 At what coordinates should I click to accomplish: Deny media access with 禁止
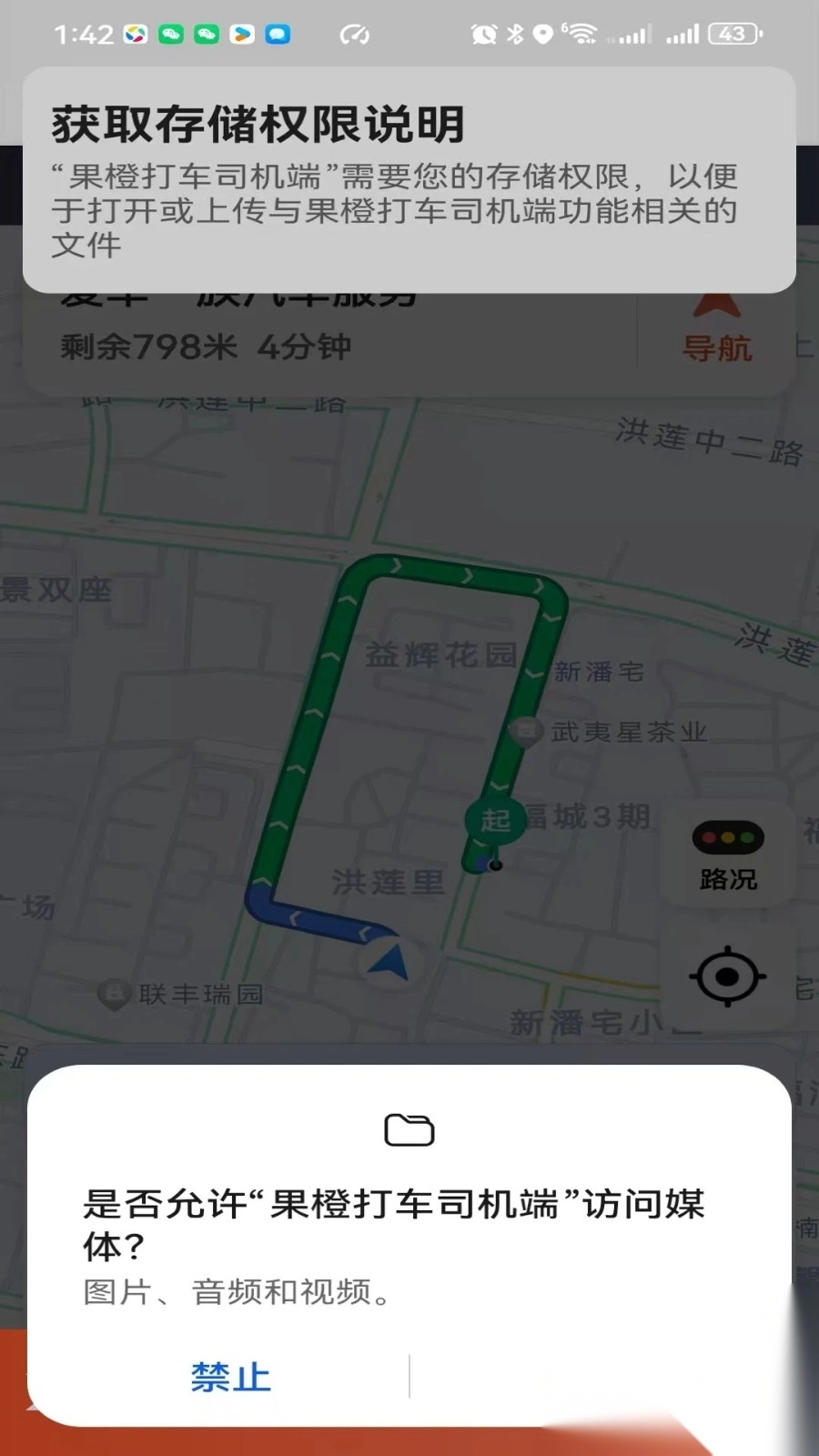[x=230, y=1377]
